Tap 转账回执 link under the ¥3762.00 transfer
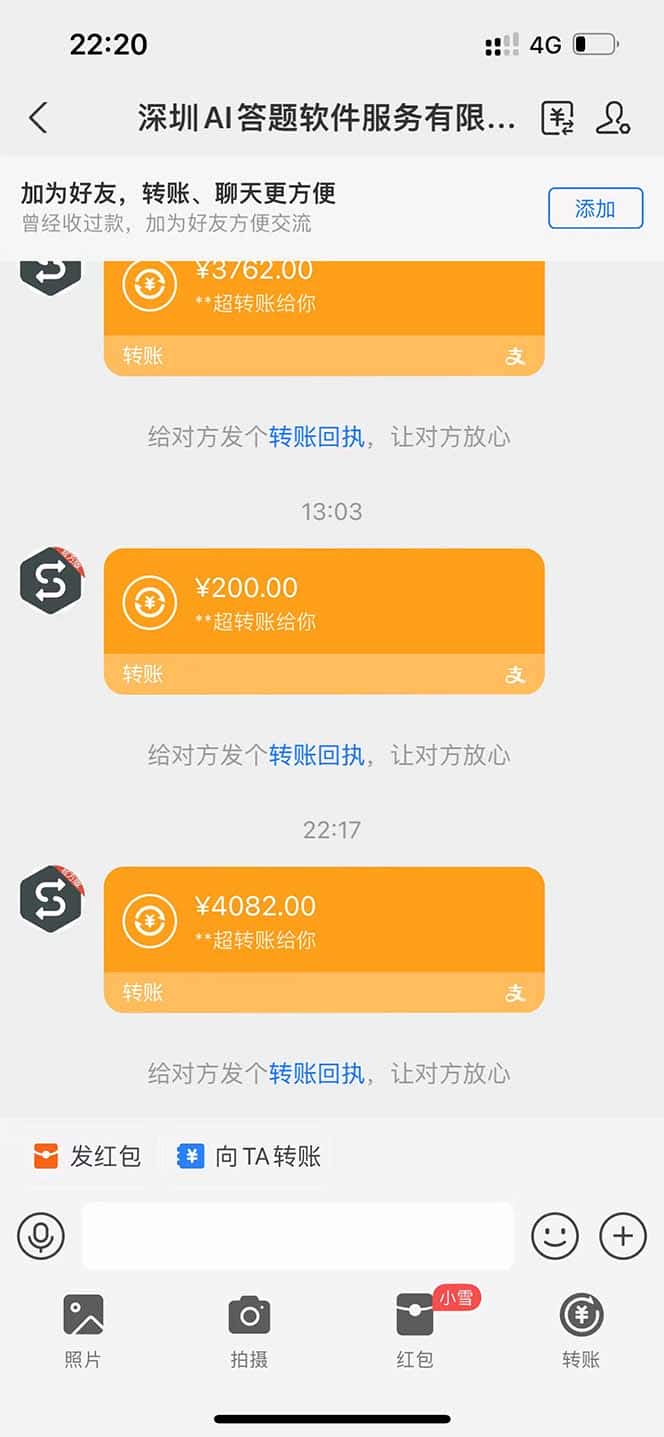 coord(316,437)
